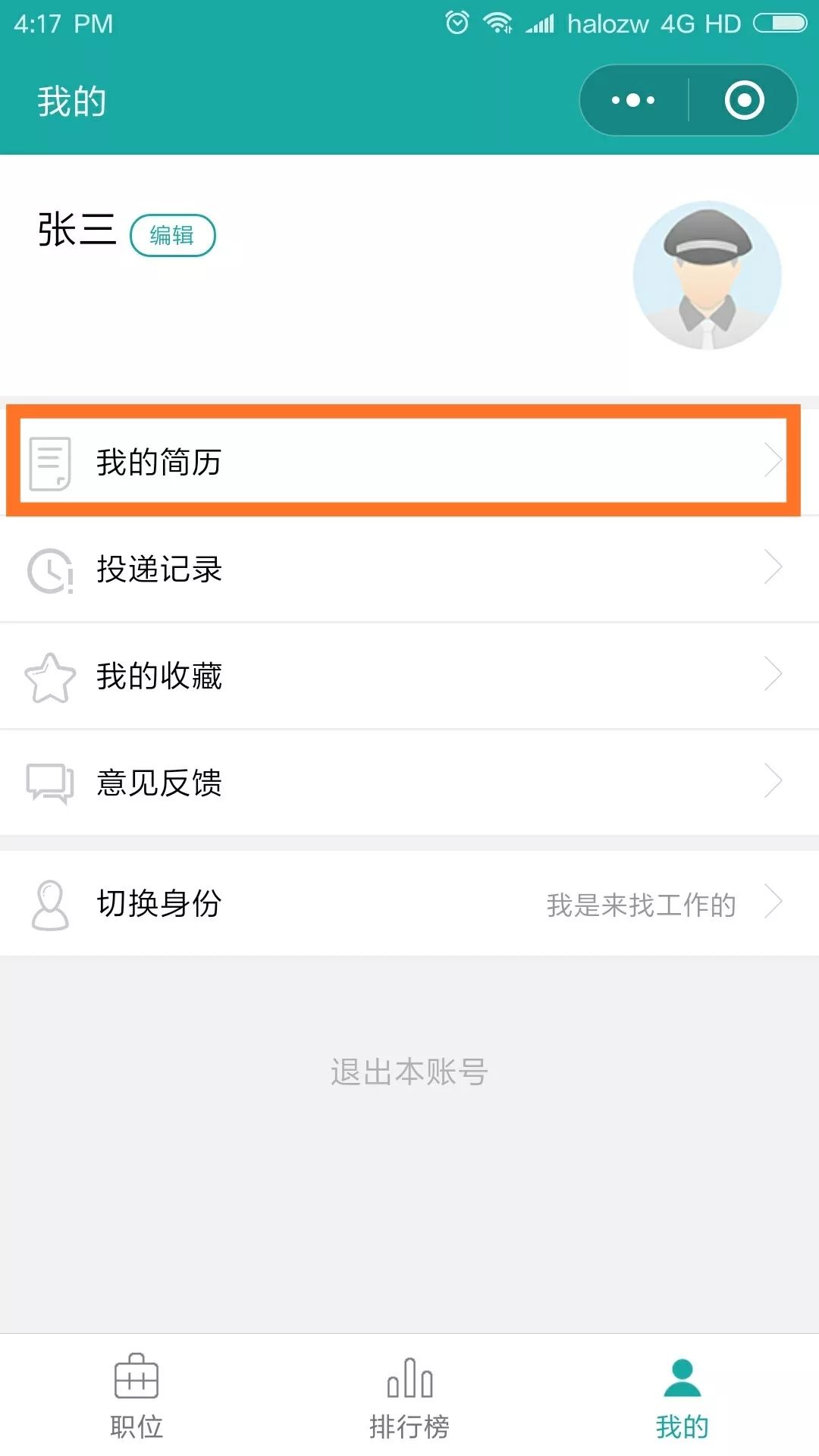
Task: Open the profile avatar picture
Action: point(707,275)
